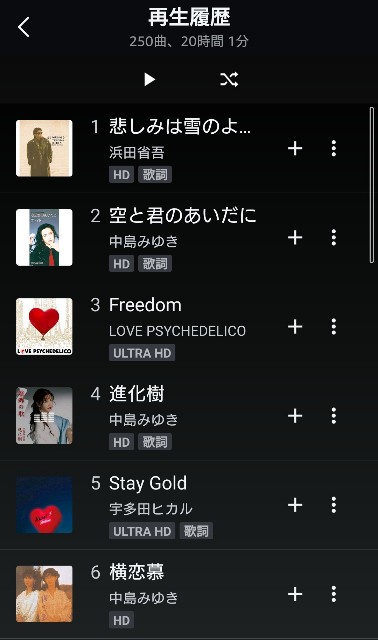Open the three-dot menu for 進化樹

click(x=334, y=416)
